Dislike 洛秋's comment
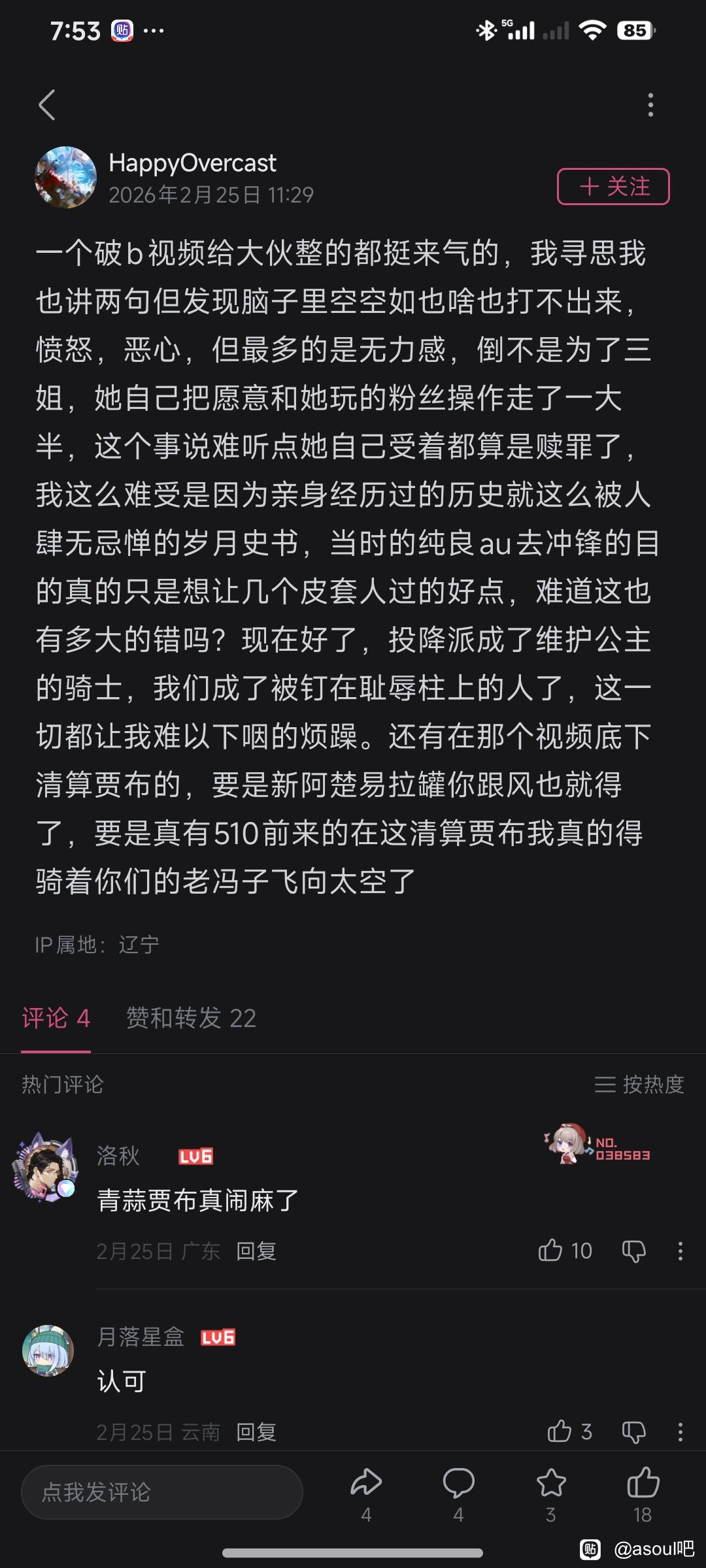 coord(633,1250)
